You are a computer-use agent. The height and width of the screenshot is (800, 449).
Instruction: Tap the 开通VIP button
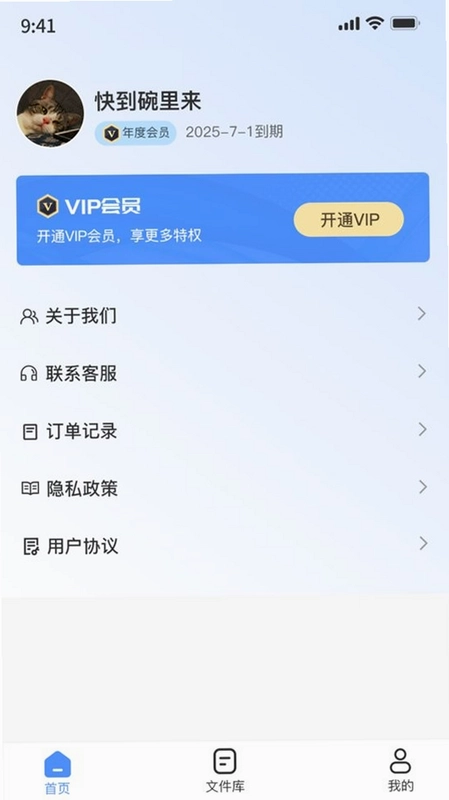click(x=348, y=219)
